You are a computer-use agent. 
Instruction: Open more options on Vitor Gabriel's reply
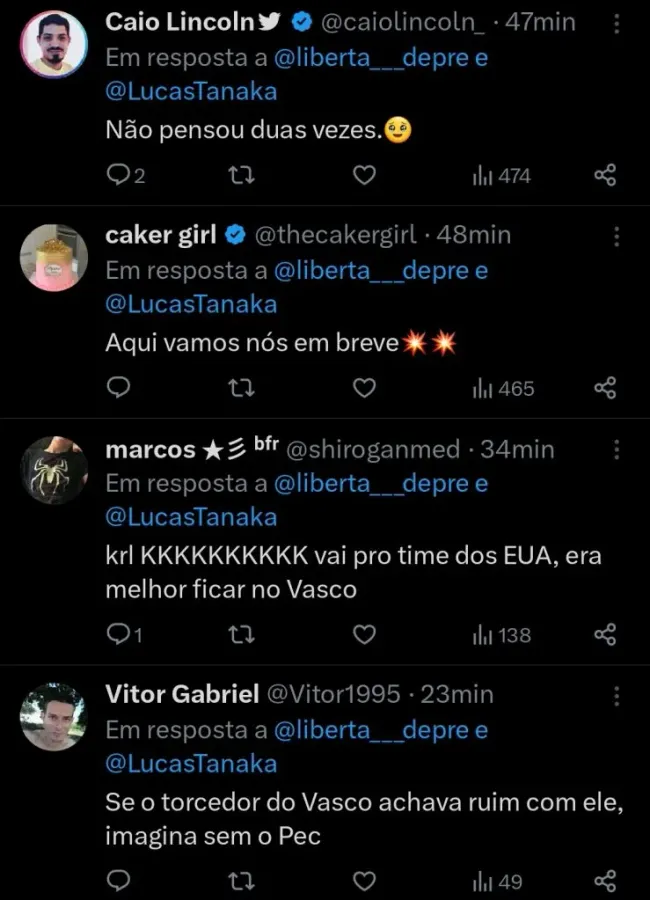(x=617, y=696)
